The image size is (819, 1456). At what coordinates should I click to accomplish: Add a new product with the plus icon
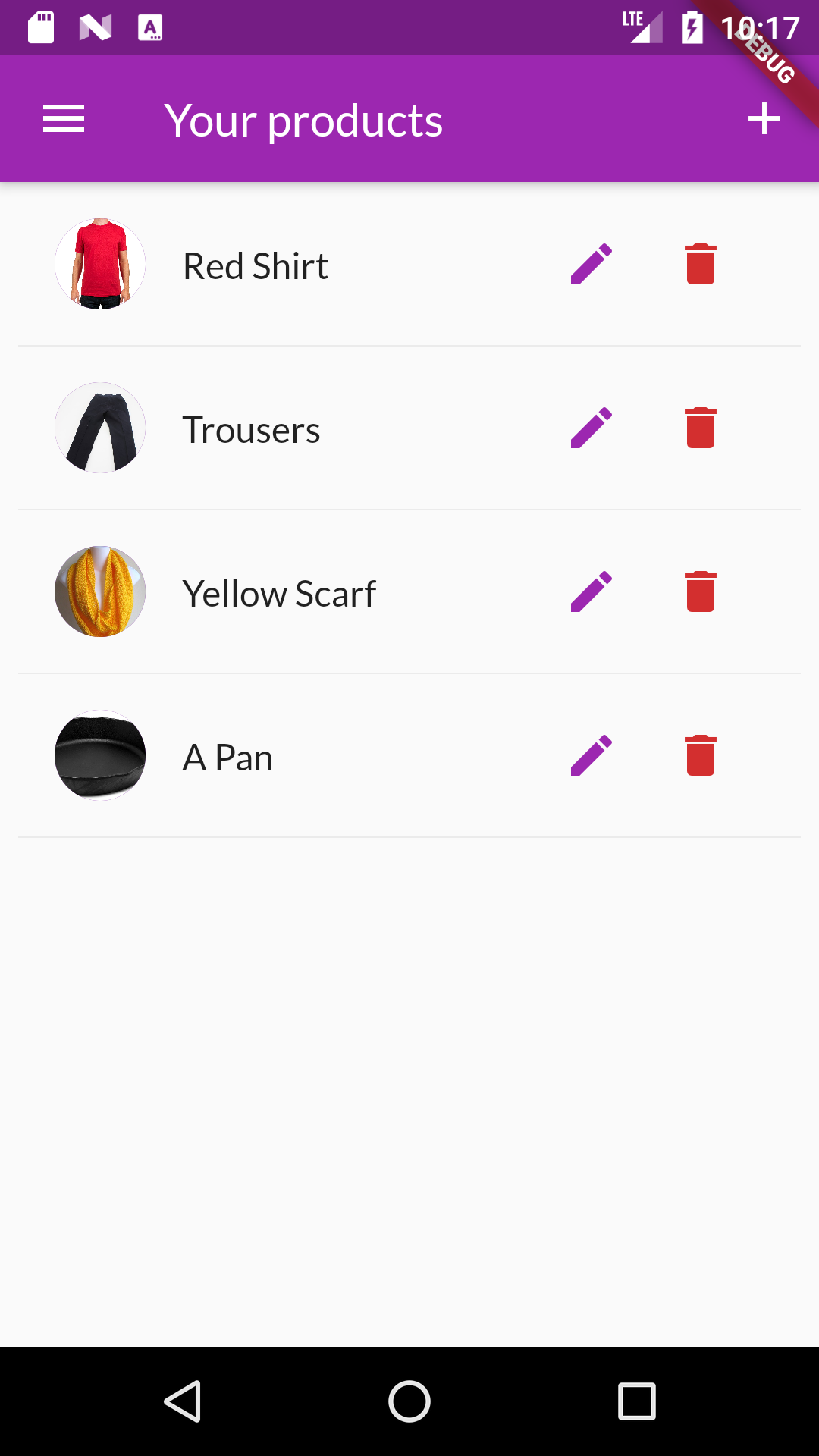(764, 118)
